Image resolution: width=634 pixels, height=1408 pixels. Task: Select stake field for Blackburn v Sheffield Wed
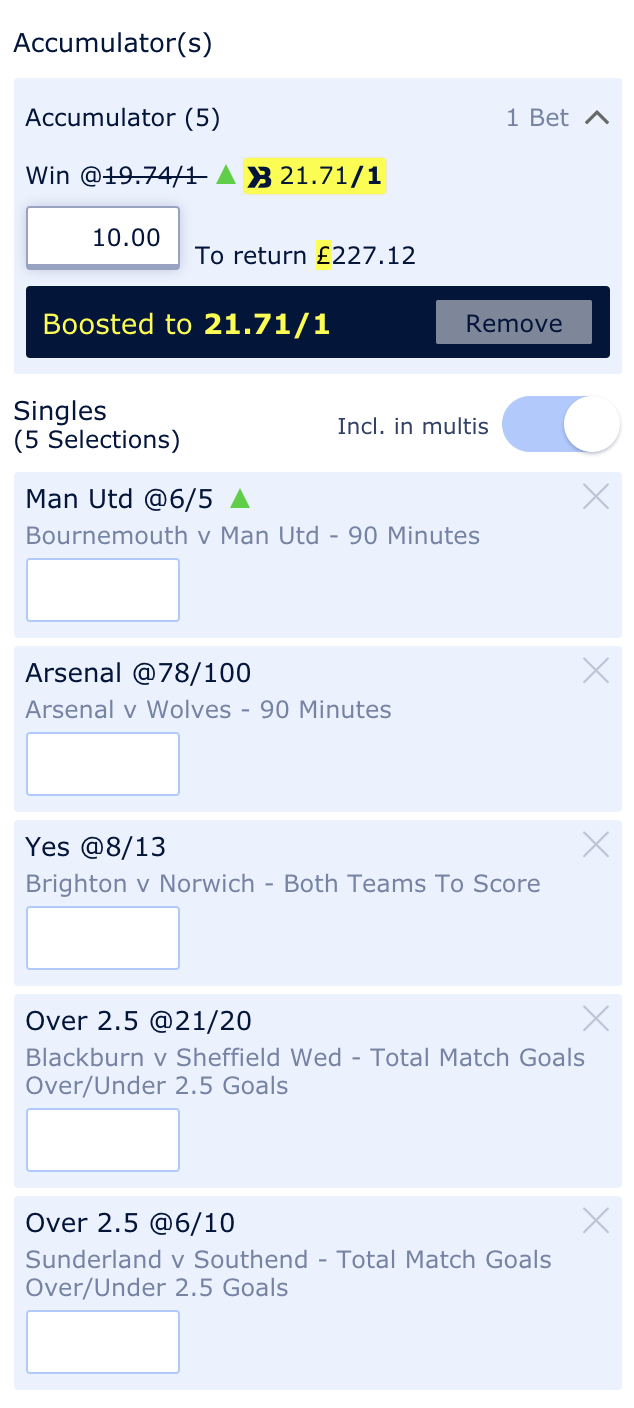pyautogui.click(x=103, y=1140)
